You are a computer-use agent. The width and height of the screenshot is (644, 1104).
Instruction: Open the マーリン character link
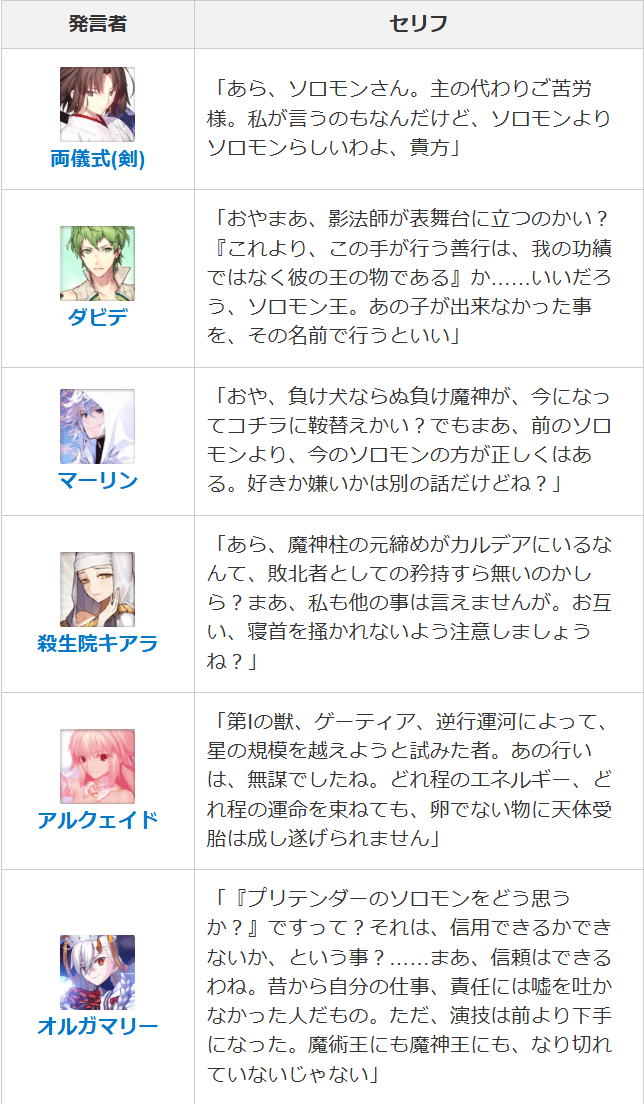(x=97, y=480)
